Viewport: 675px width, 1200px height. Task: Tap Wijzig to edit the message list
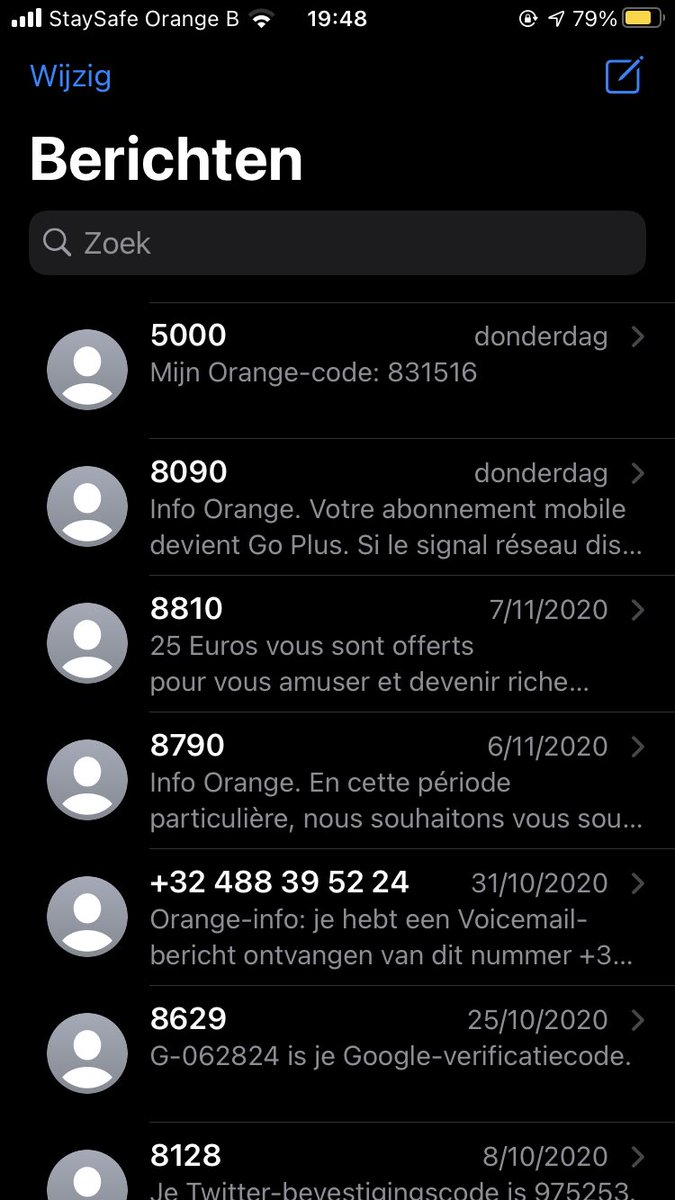point(70,76)
